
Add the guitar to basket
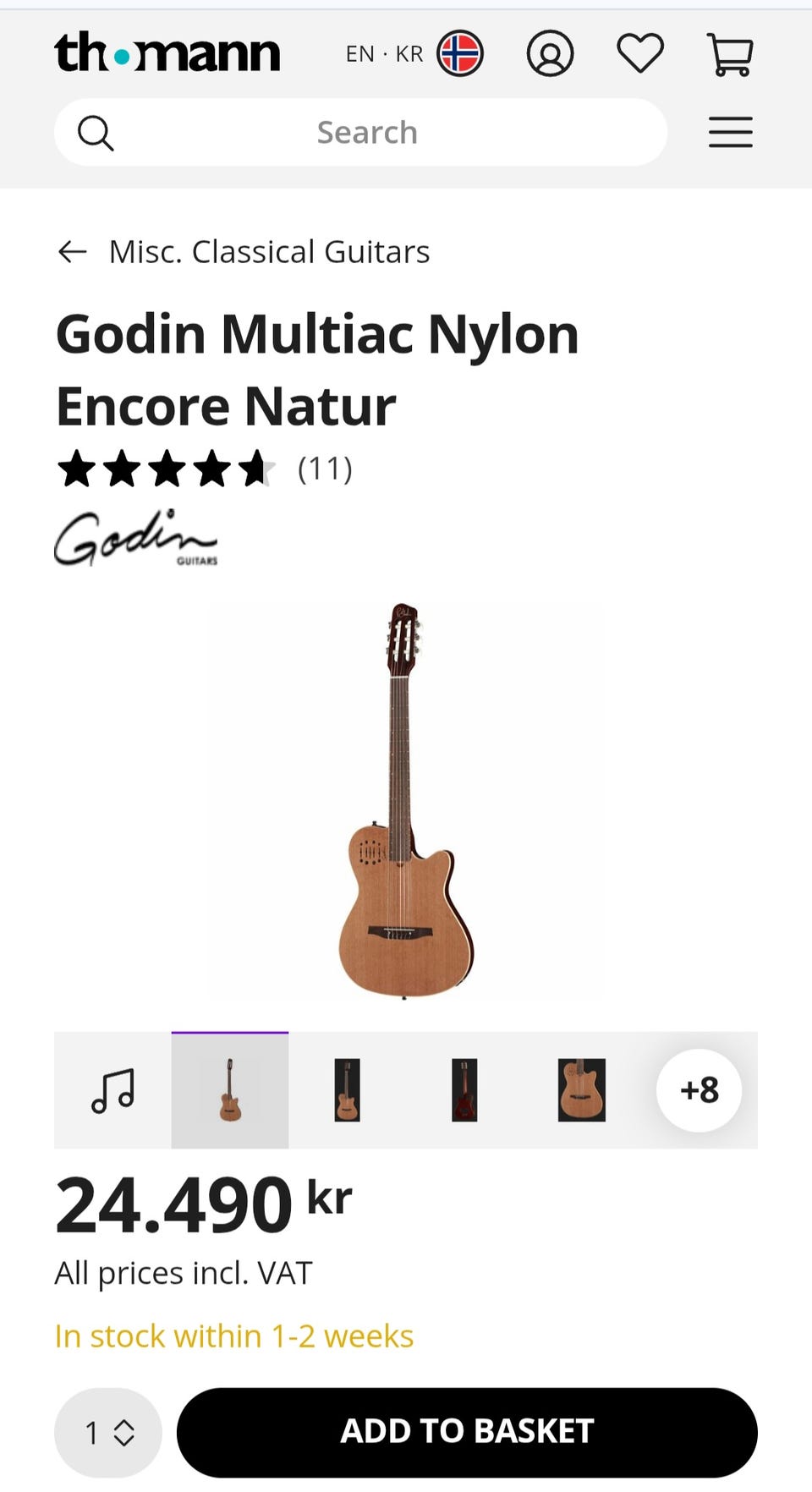[467, 1432]
